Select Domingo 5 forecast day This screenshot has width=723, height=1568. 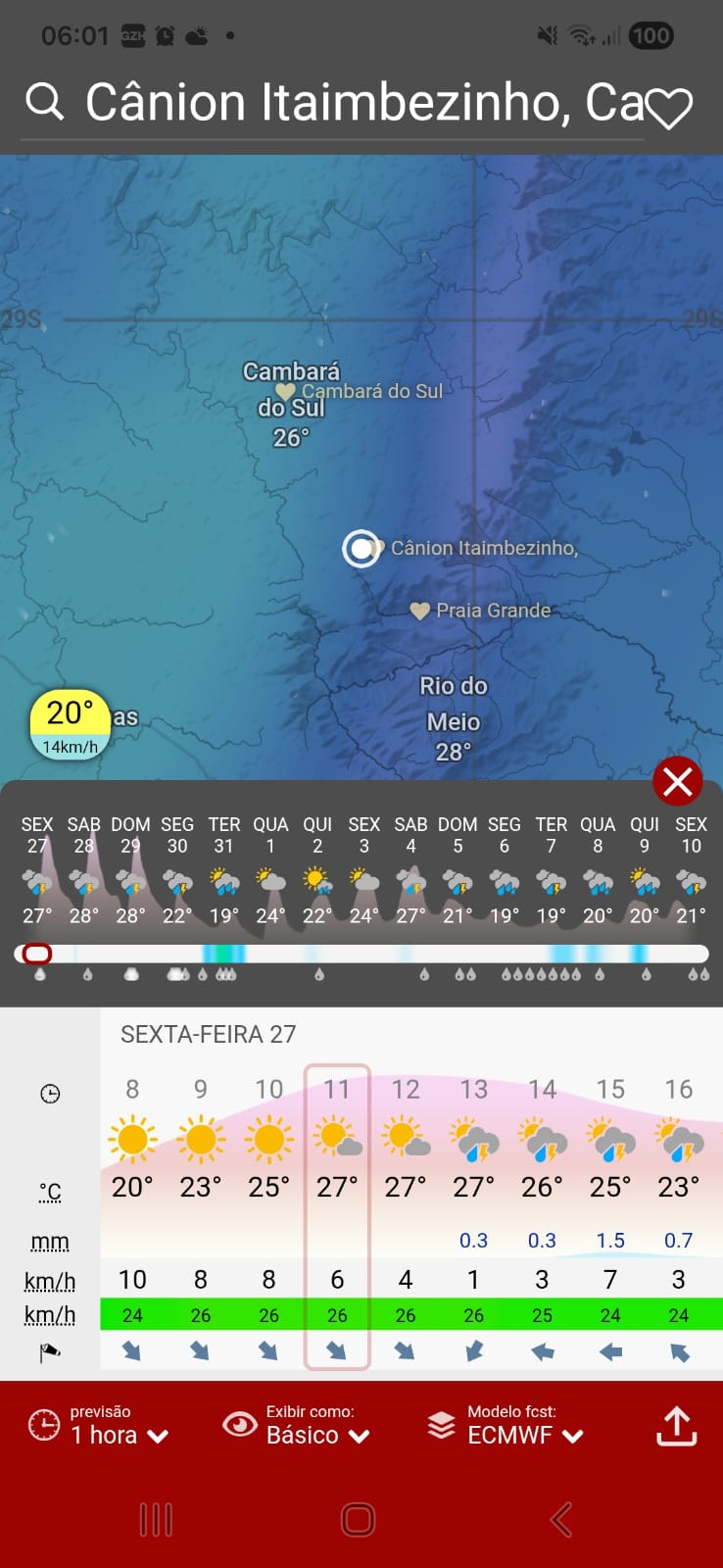(x=458, y=870)
